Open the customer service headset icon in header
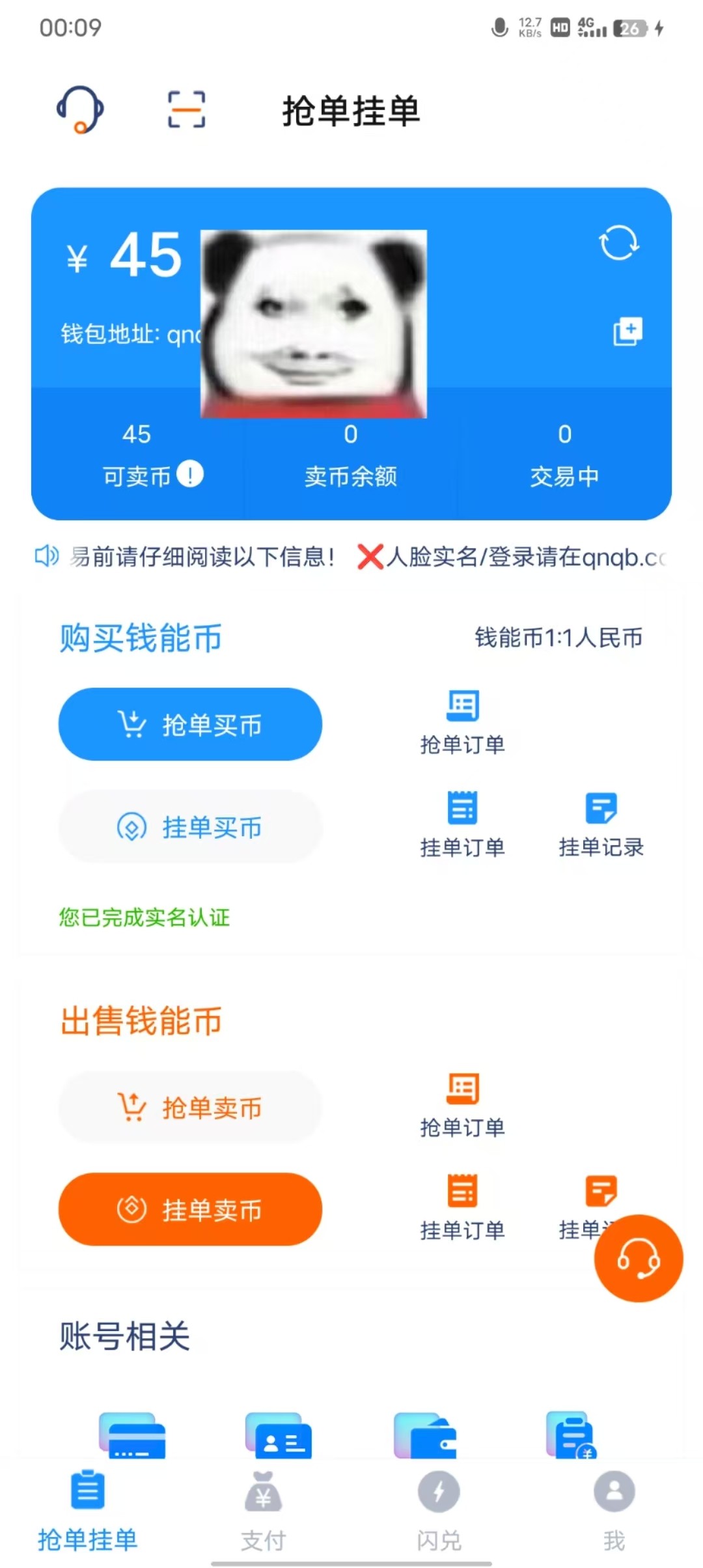 pos(80,109)
